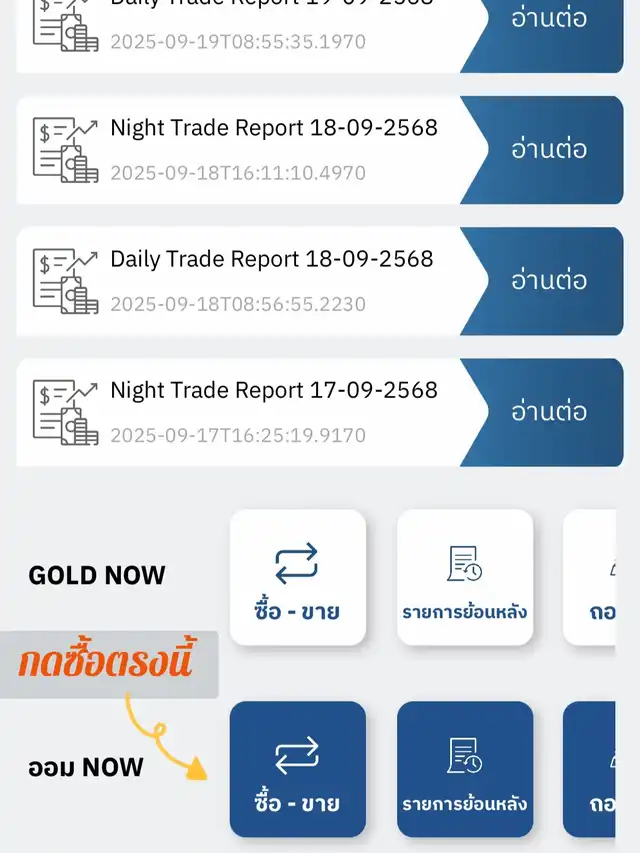View ออม NOW รายการย้อนหลัง history
The image size is (640, 853).
pos(465,769)
